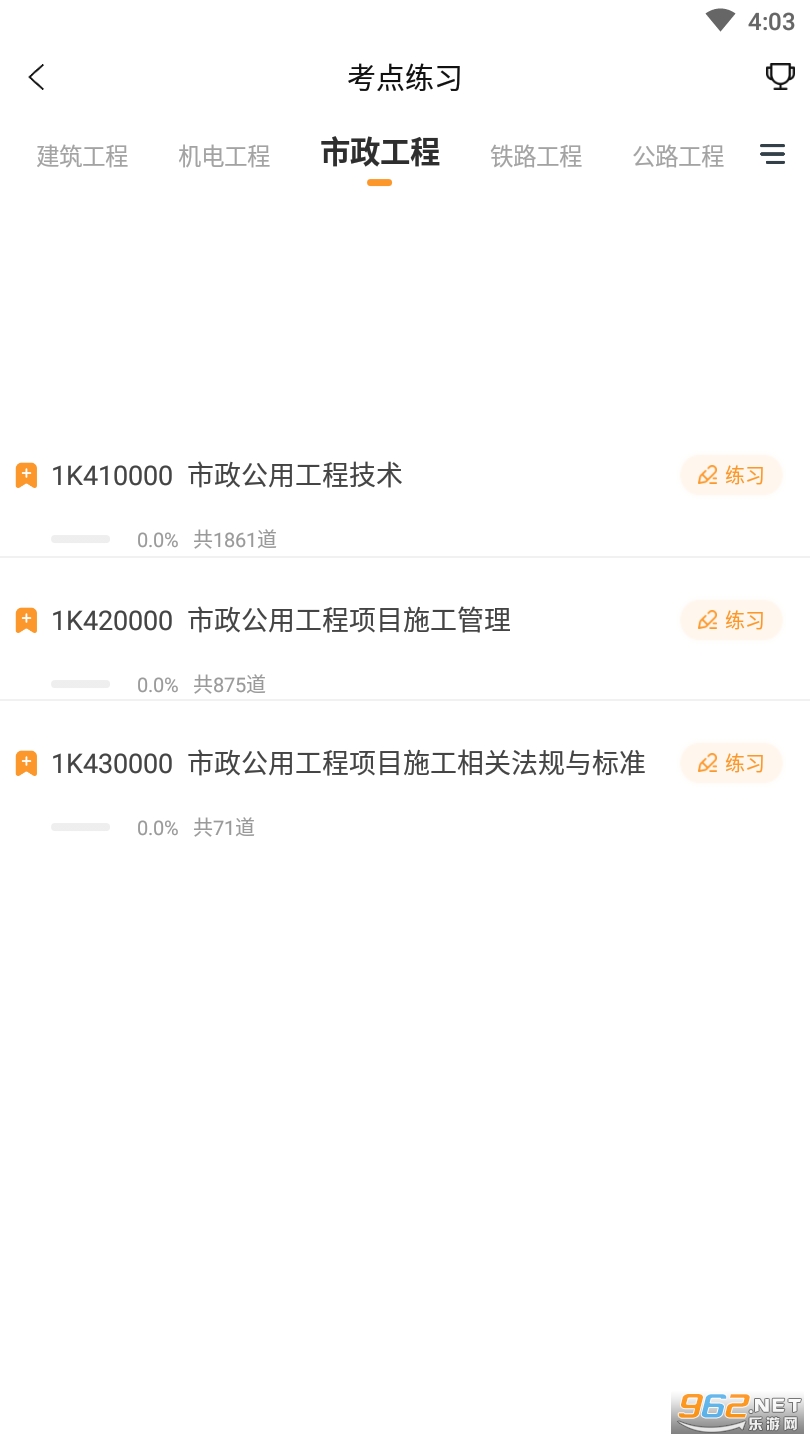This screenshot has width=810, height=1440.
Task: Switch to the 铁路工程 tab
Action: click(536, 156)
